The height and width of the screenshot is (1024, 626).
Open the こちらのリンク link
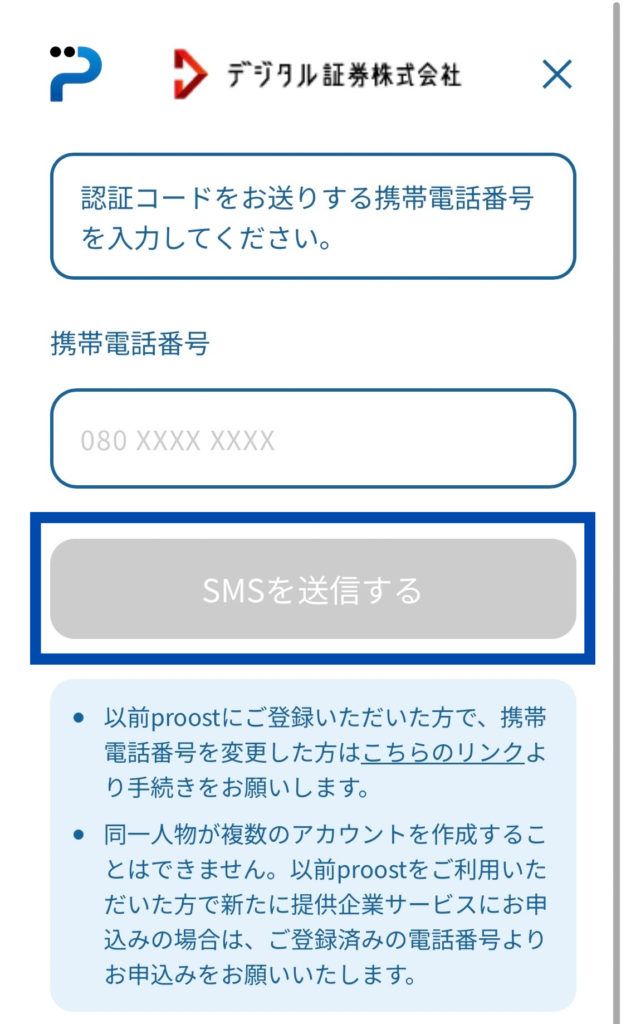[443, 752]
